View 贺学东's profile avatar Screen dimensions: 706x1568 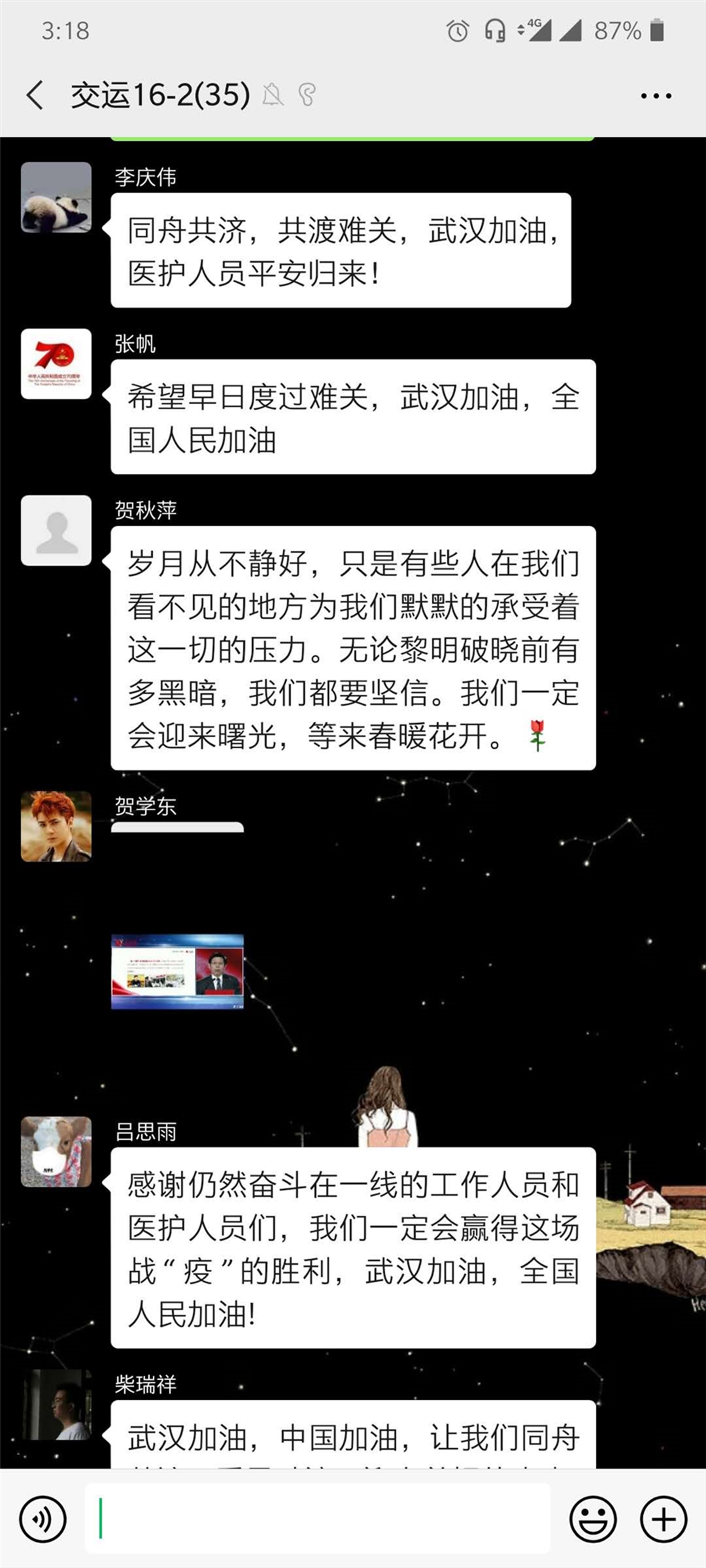pyautogui.click(x=56, y=826)
